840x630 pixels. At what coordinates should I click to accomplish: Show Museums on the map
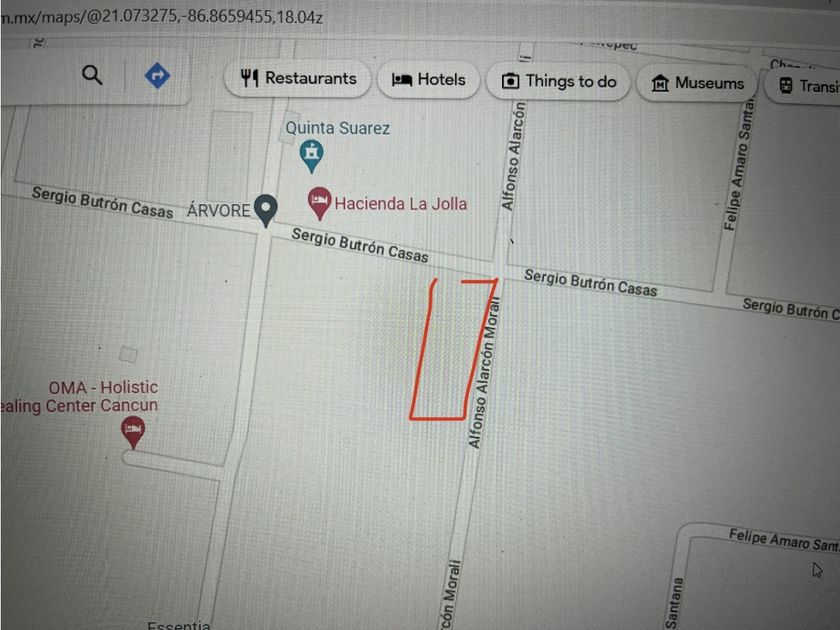[697, 84]
